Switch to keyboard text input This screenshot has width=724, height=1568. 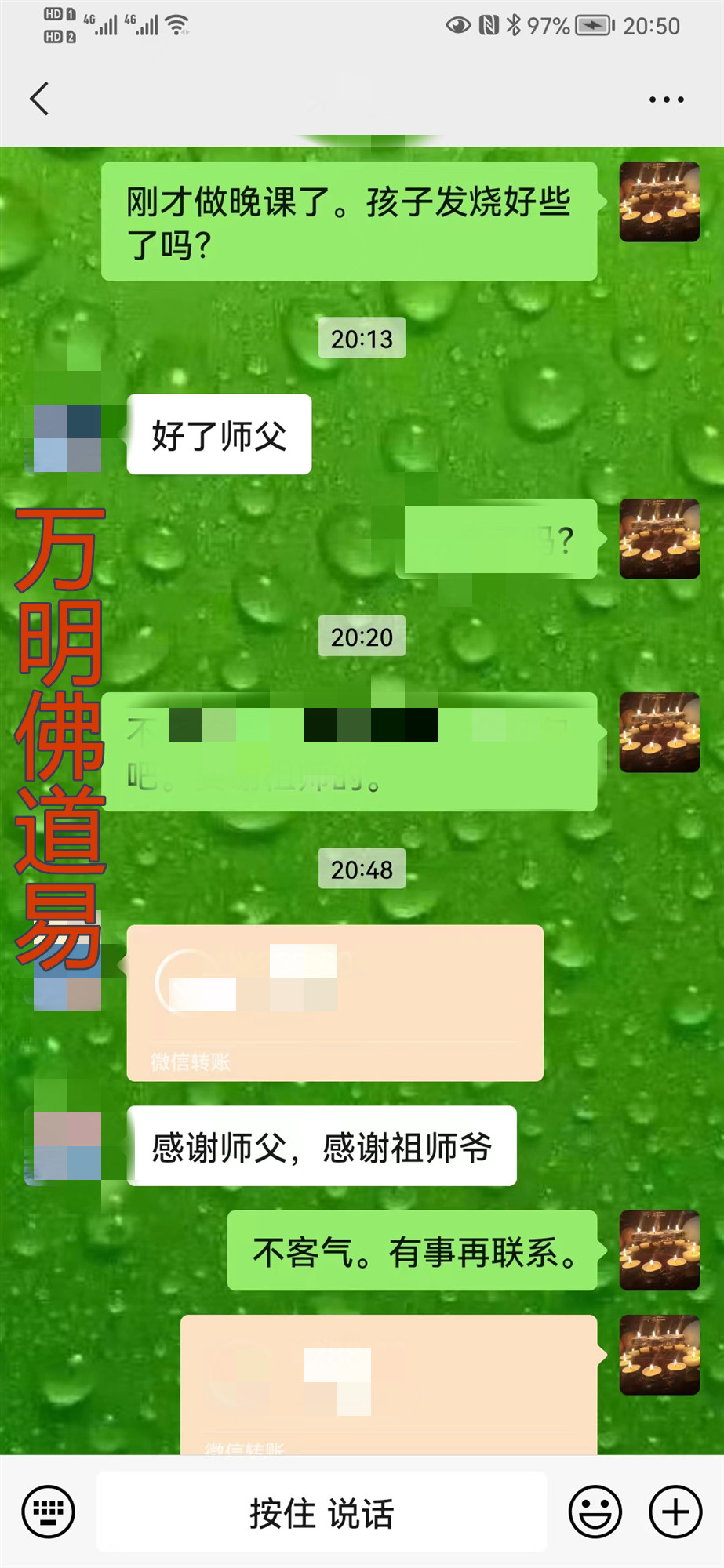(x=49, y=1512)
